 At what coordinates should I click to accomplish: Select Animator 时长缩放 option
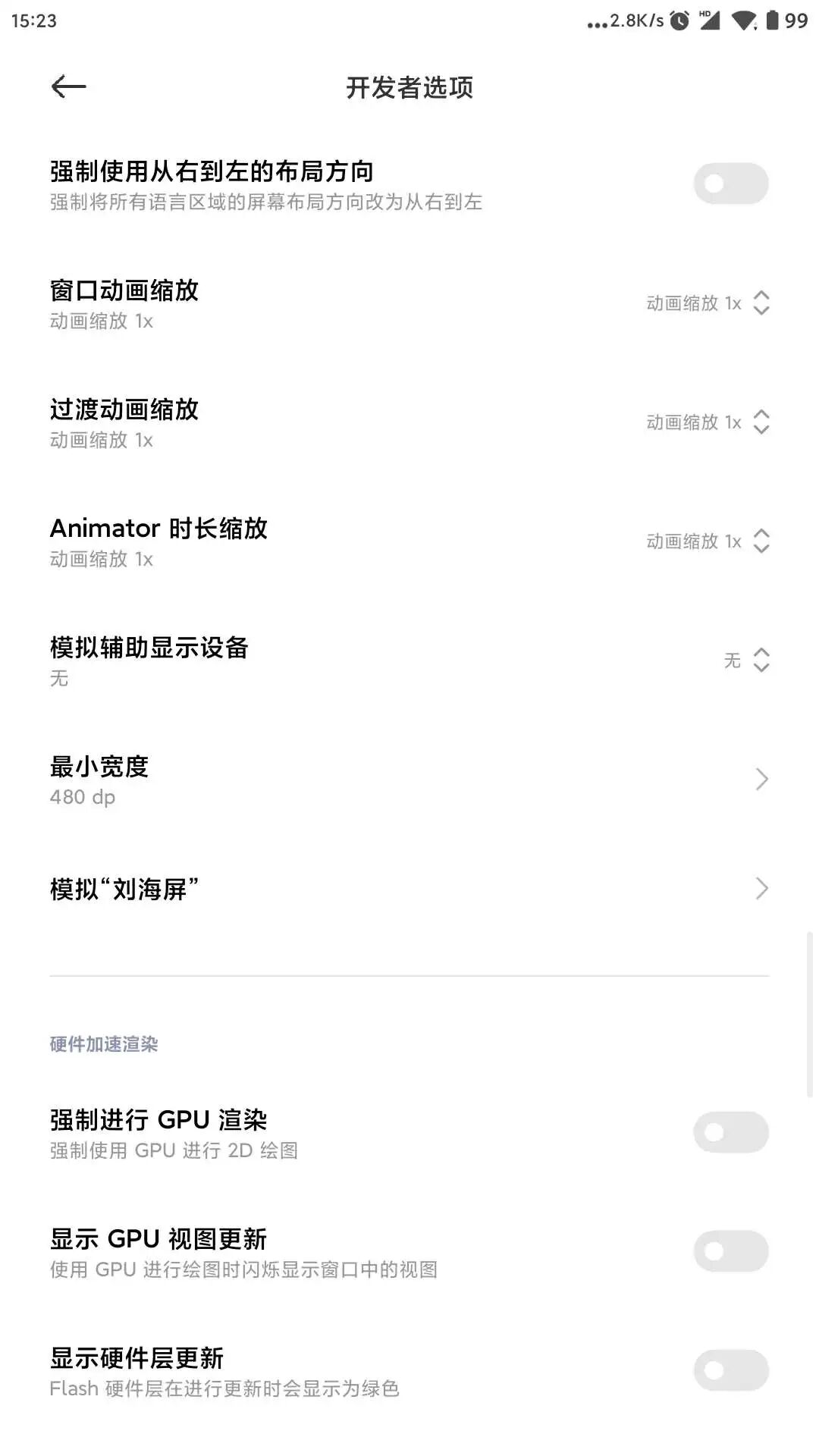708,541
